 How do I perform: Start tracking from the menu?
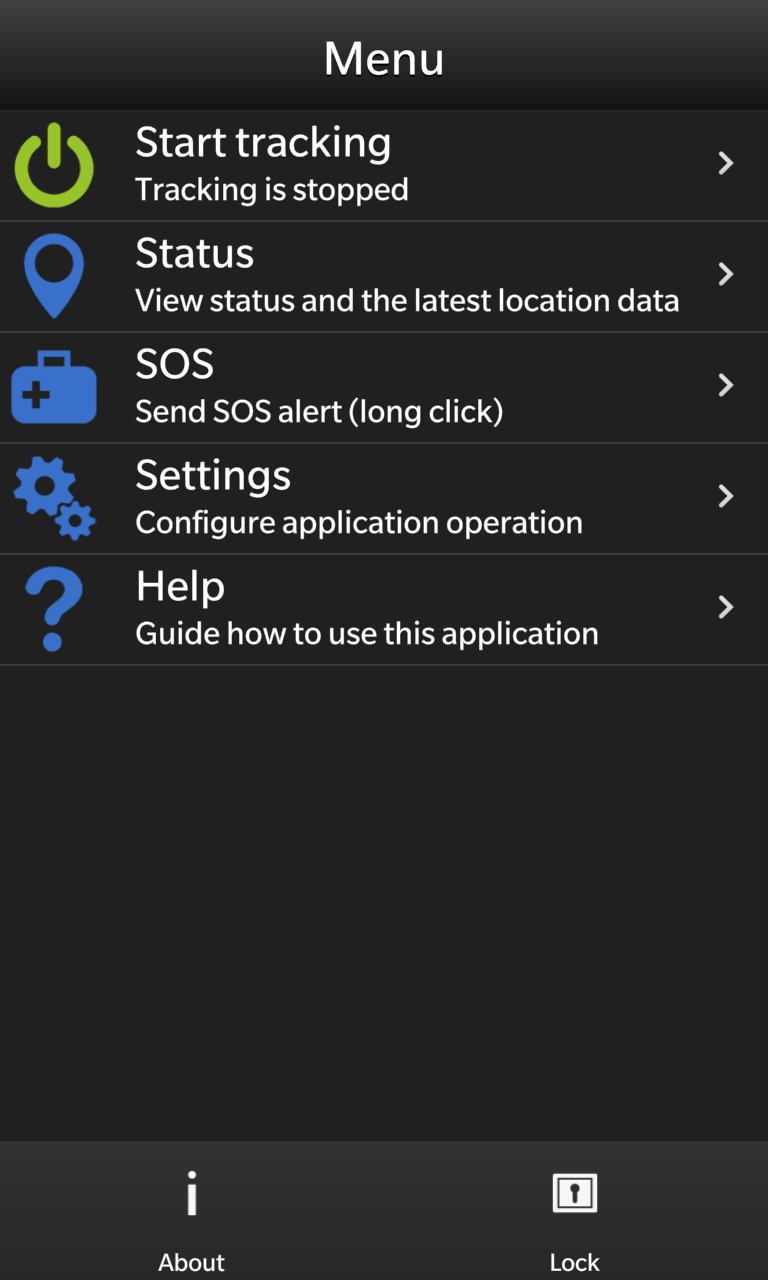coord(384,165)
